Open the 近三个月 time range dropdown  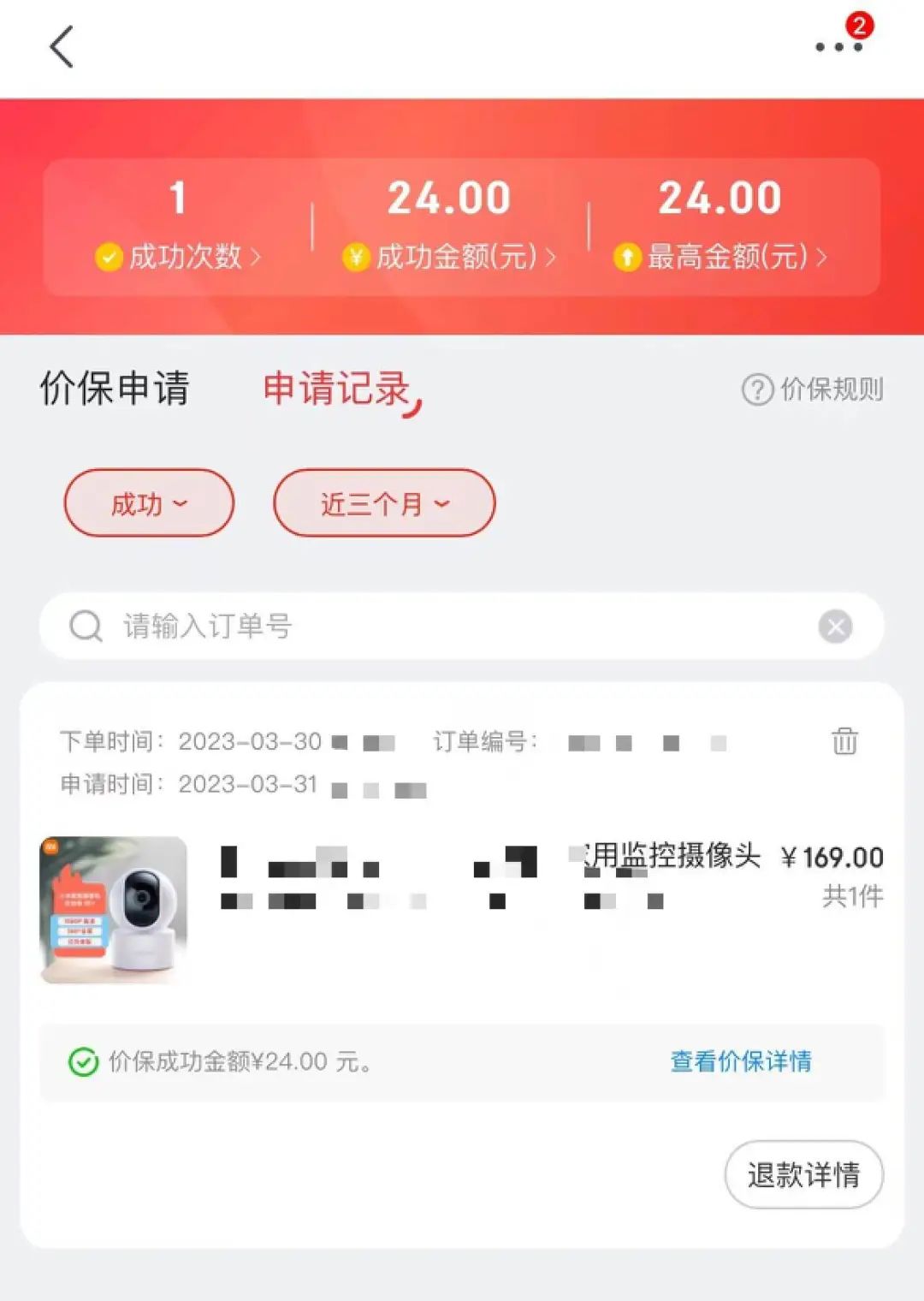(x=382, y=503)
